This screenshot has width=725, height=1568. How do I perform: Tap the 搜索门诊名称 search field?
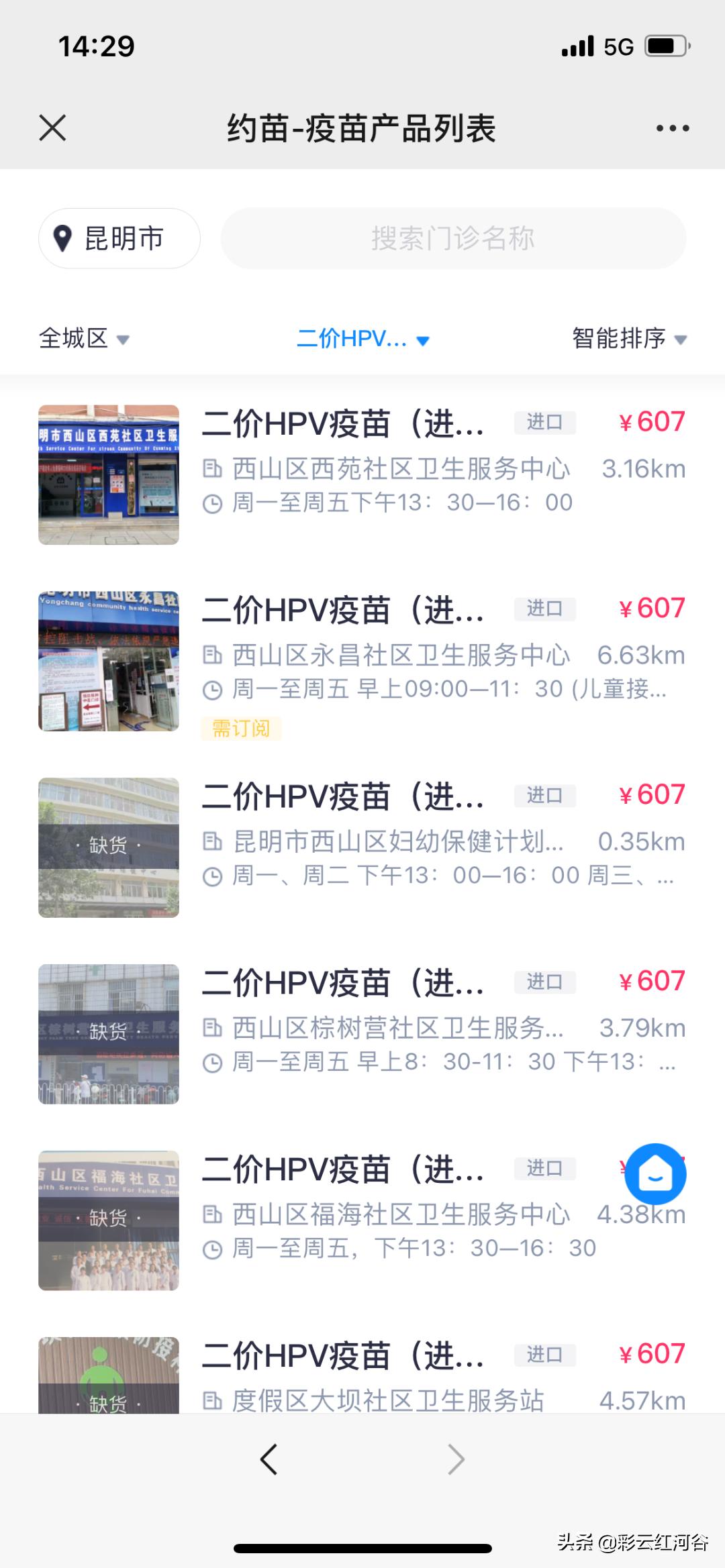[x=453, y=238]
